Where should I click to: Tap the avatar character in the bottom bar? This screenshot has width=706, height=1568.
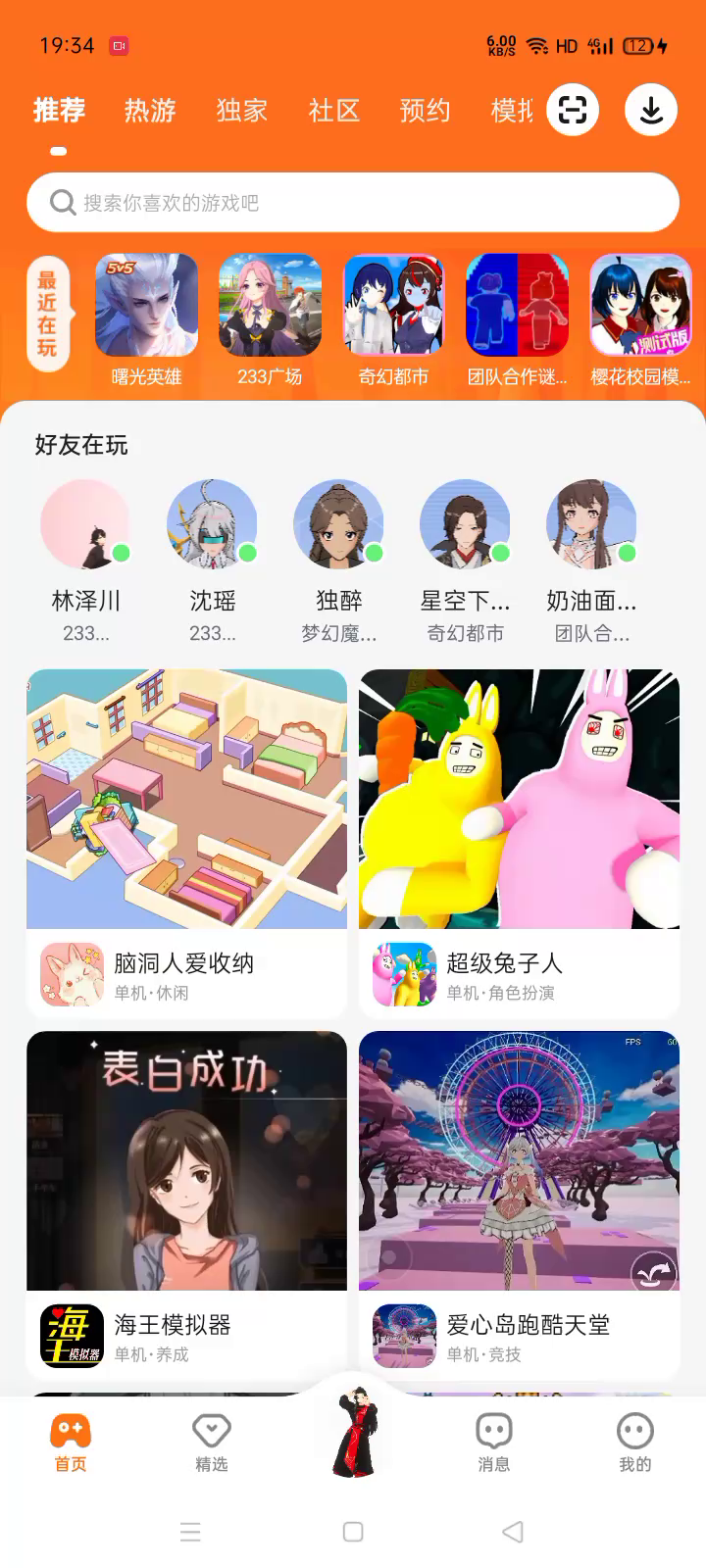(354, 1433)
